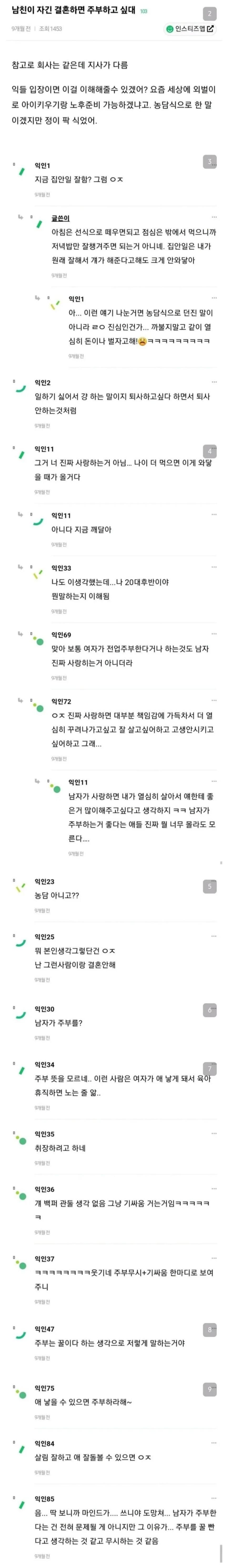This screenshot has height=1568, width=229.
Task: Open the overflow menu on 익인1's reply to 글쓴이
Action: tap(214, 298)
